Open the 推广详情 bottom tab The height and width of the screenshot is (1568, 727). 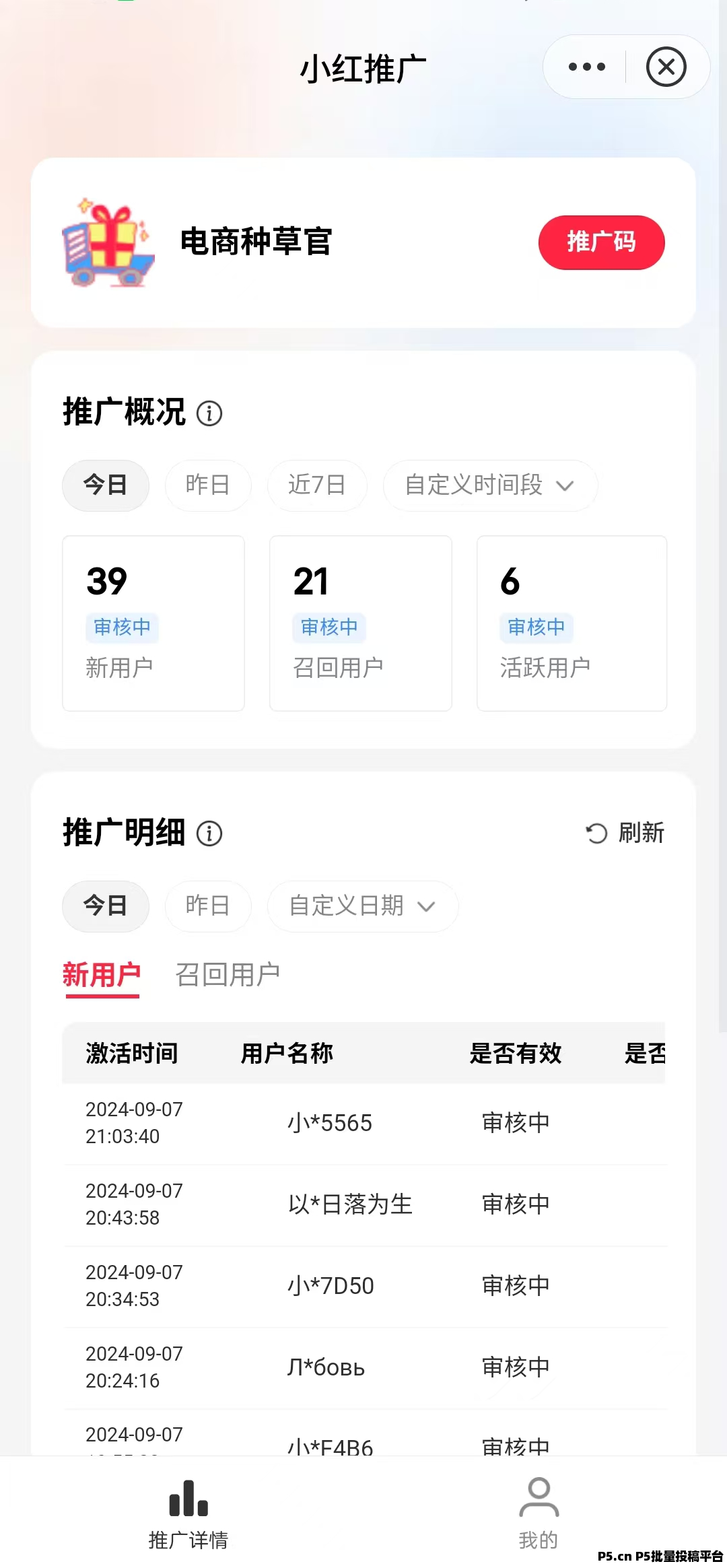pyautogui.click(x=188, y=1511)
